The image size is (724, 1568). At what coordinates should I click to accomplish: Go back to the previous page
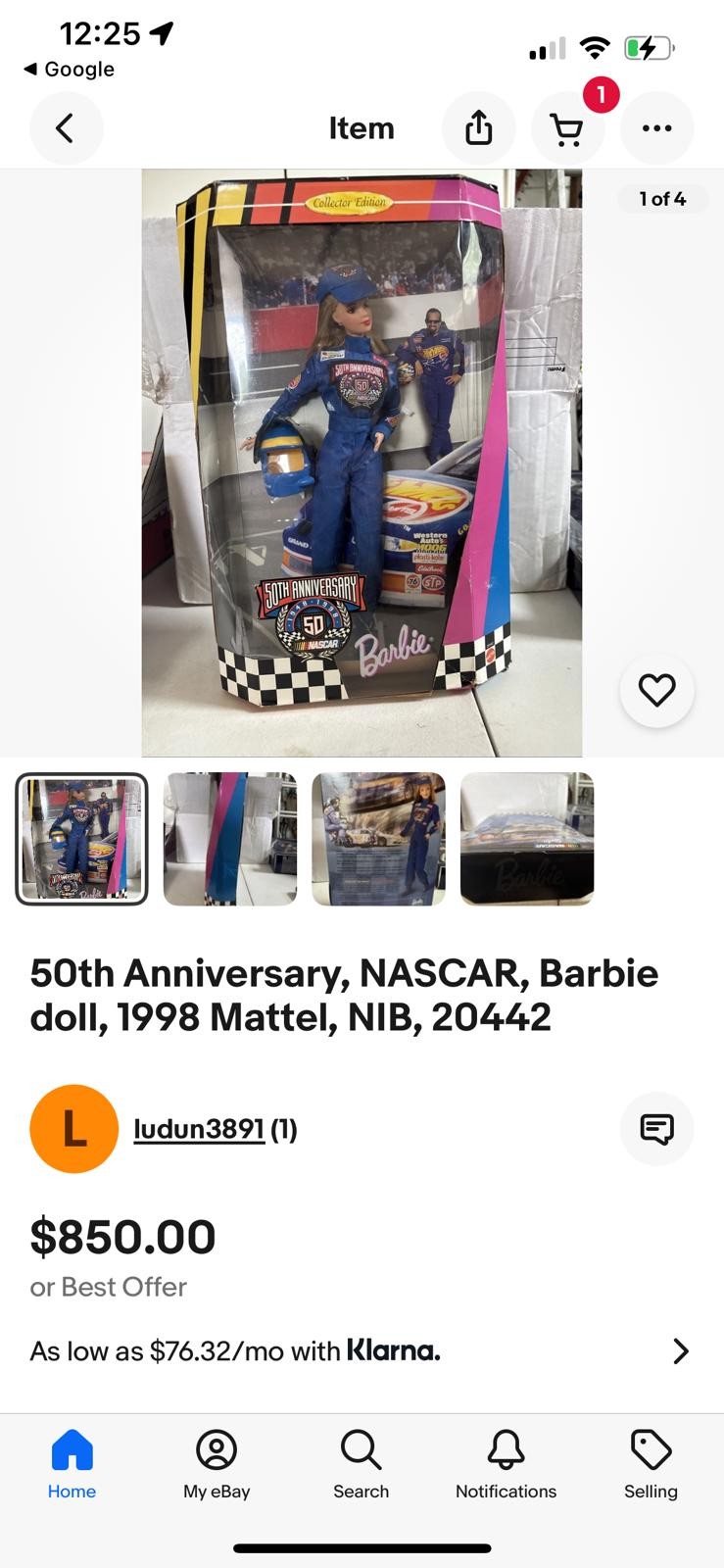point(66,128)
